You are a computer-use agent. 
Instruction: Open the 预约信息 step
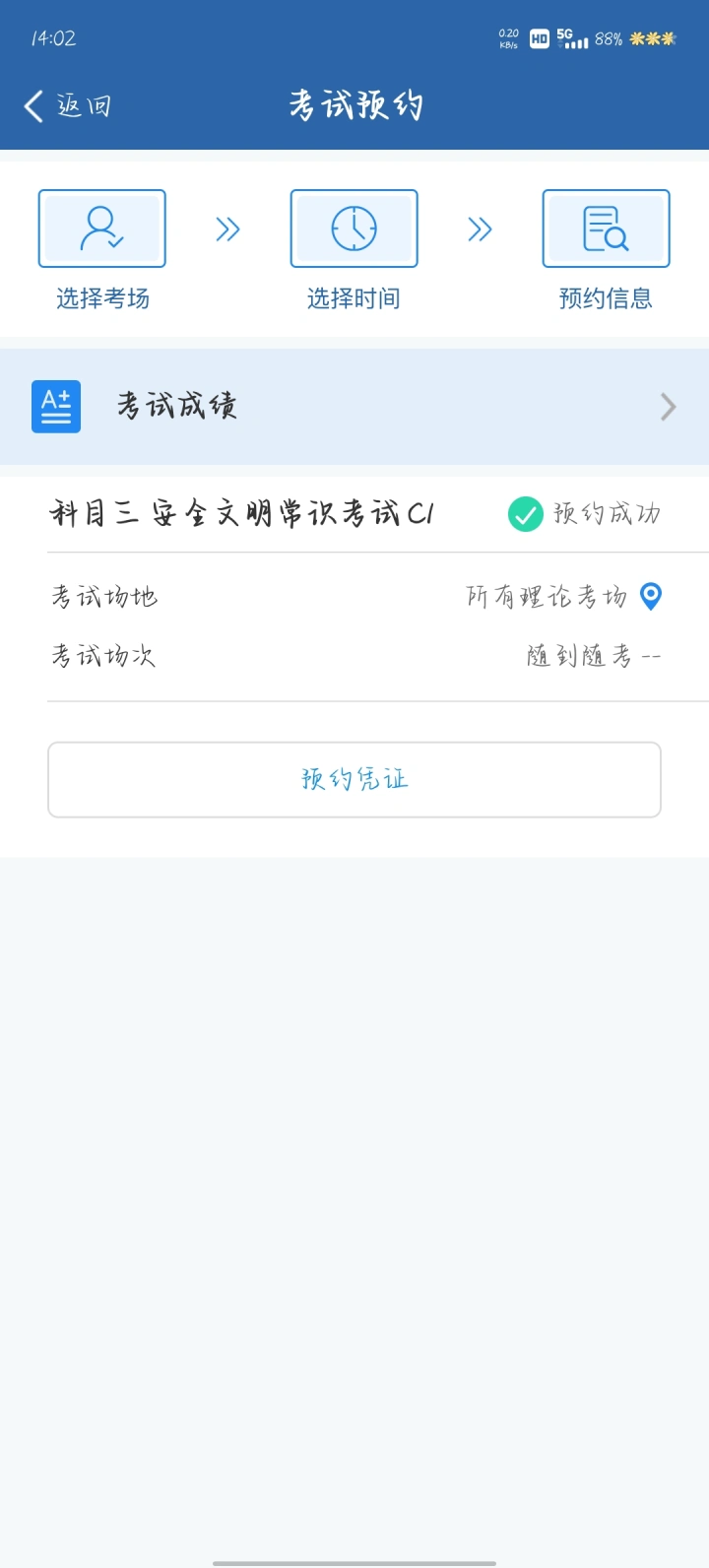606,250
